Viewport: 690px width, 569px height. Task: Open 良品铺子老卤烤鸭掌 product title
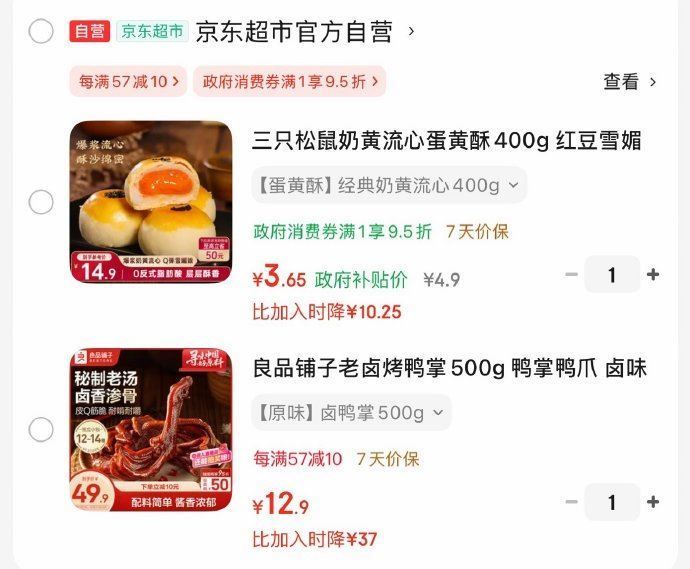pyautogui.click(x=449, y=369)
